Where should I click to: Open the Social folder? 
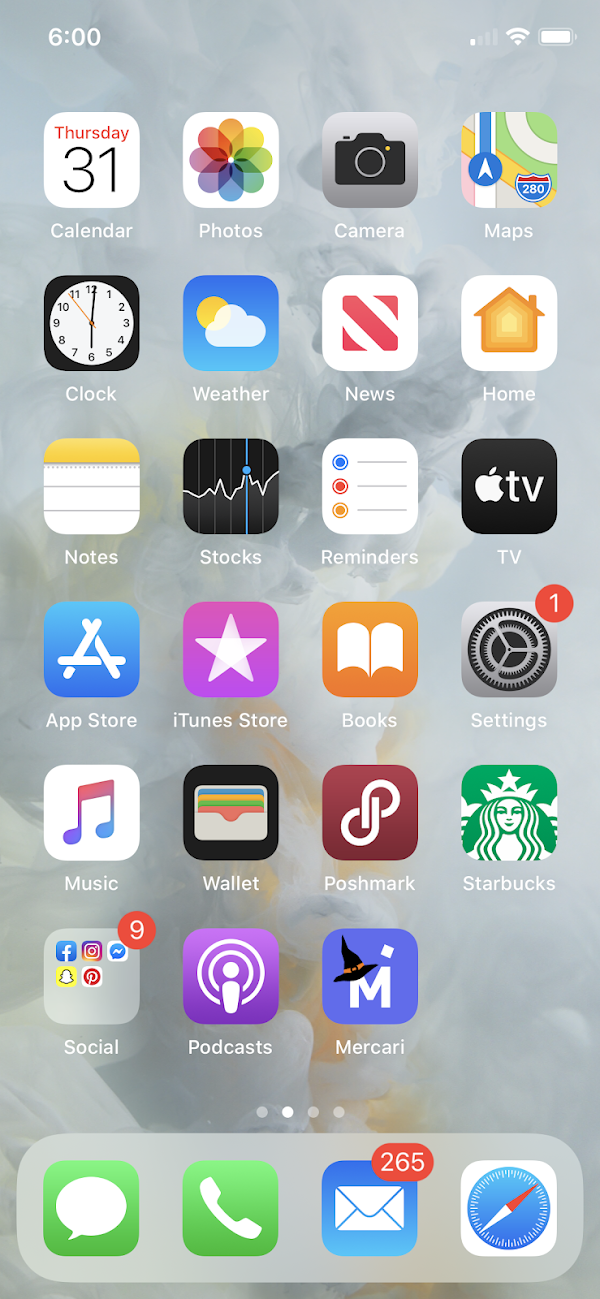(91, 976)
